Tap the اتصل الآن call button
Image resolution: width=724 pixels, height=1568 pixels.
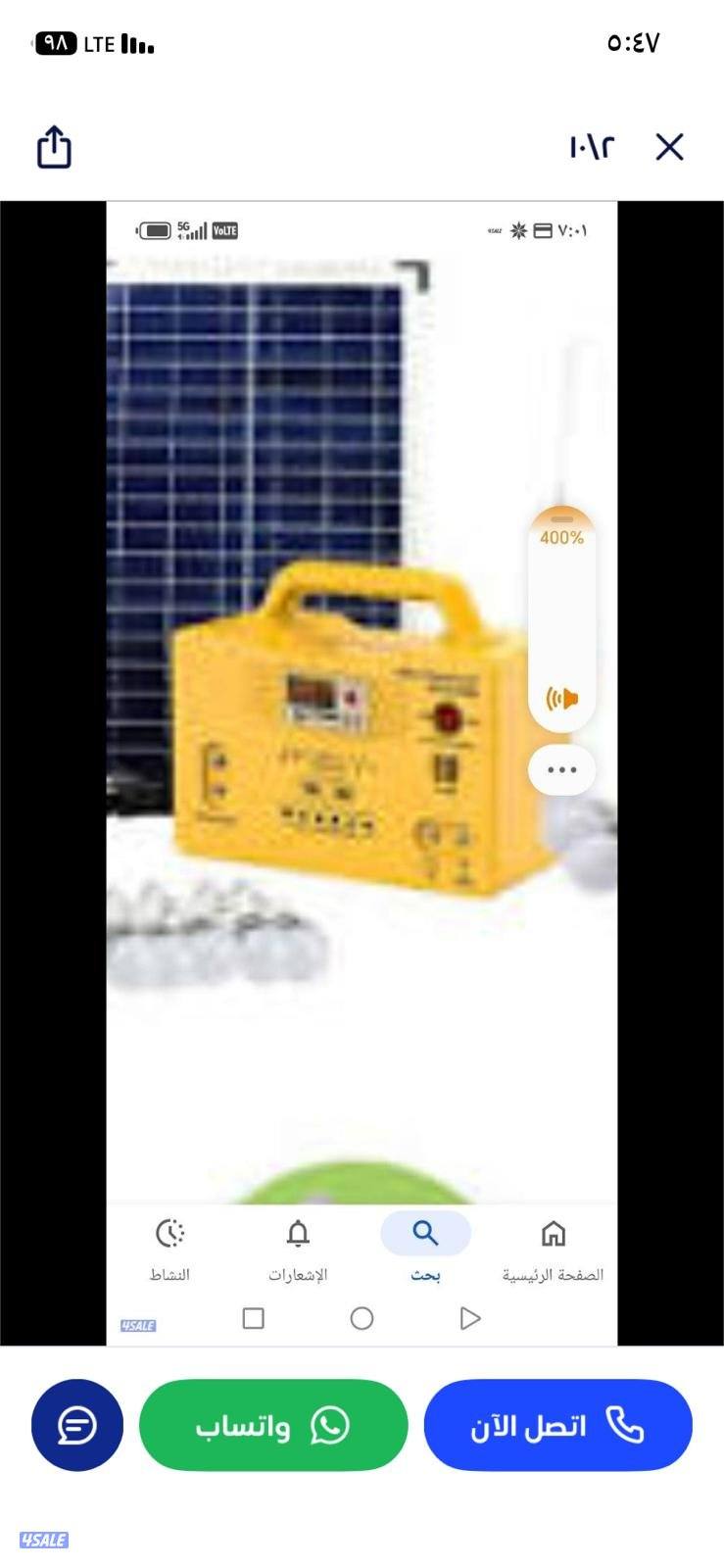coord(557,1425)
